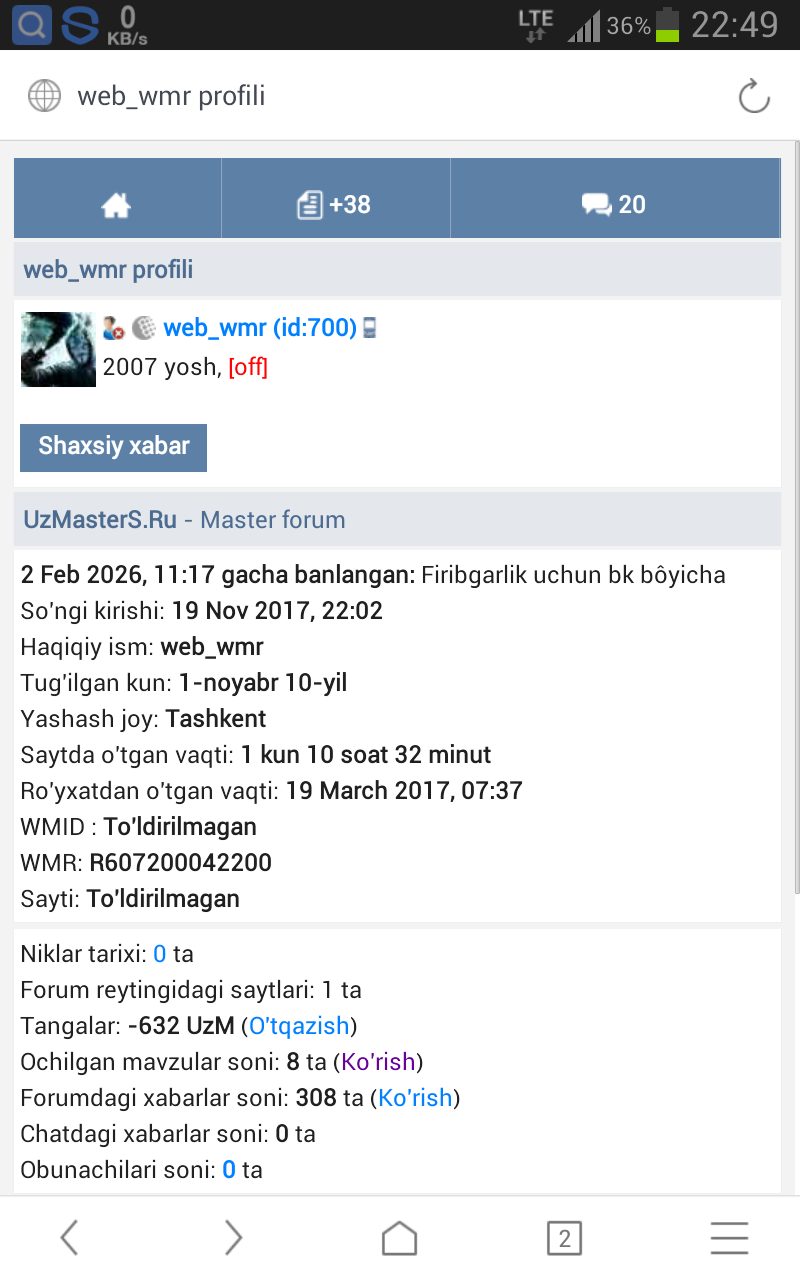View opened topics via Ko'rish link
Viewport: 800px width, 1280px height.
pos(379,1062)
